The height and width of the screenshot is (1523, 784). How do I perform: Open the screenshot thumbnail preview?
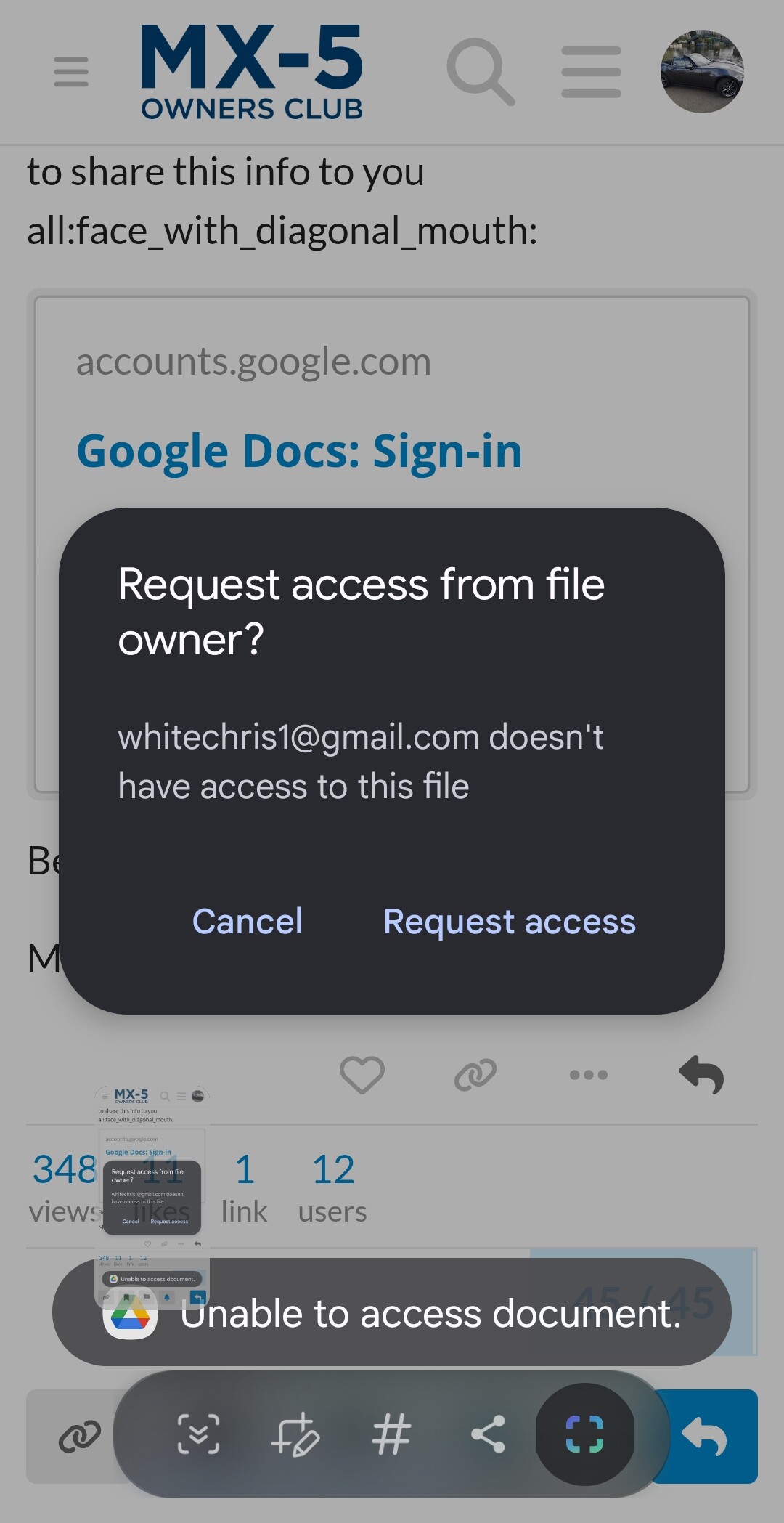[x=152, y=1196]
